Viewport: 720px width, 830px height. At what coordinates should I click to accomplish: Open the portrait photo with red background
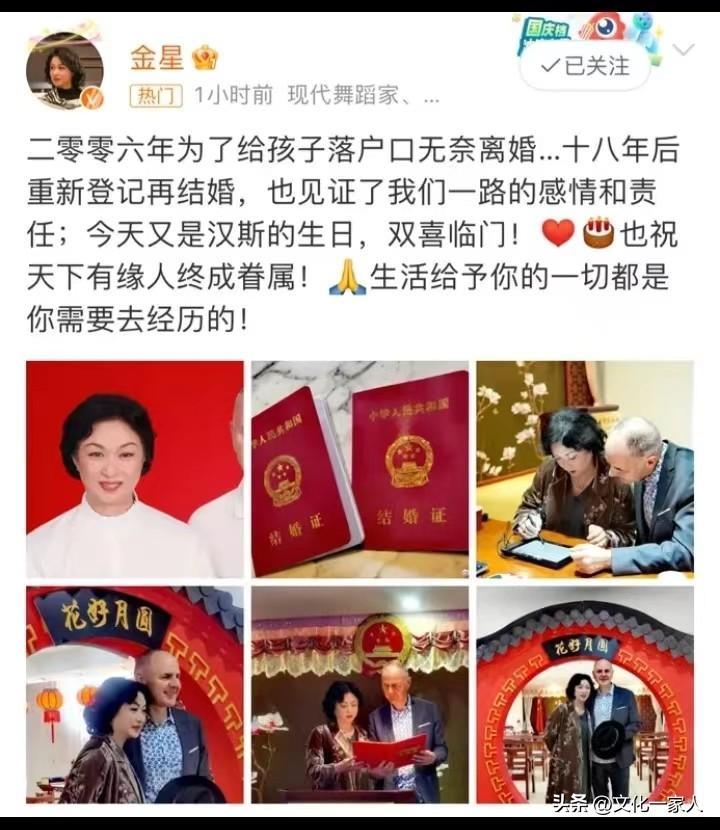tap(135, 469)
